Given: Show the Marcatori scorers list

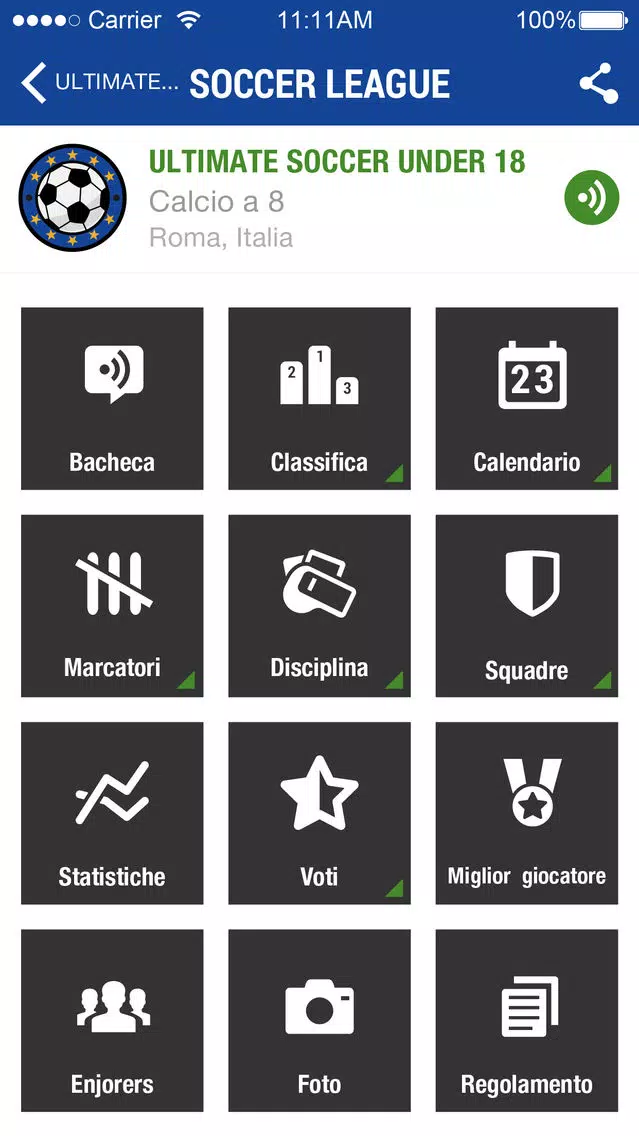Looking at the screenshot, I should click(x=112, y=606).
